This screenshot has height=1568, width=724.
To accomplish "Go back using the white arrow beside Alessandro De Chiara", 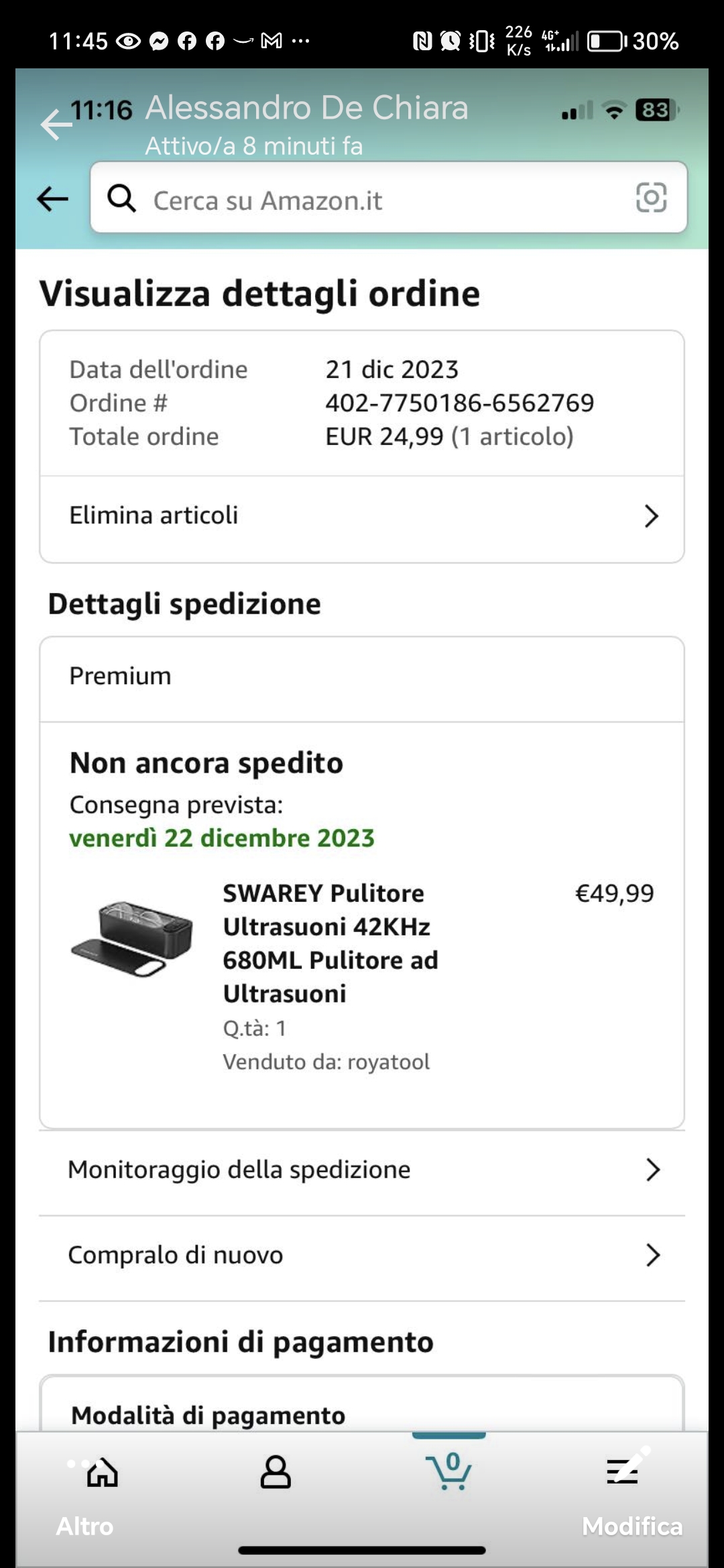I will pyautogui.click(x=56, y=125).
